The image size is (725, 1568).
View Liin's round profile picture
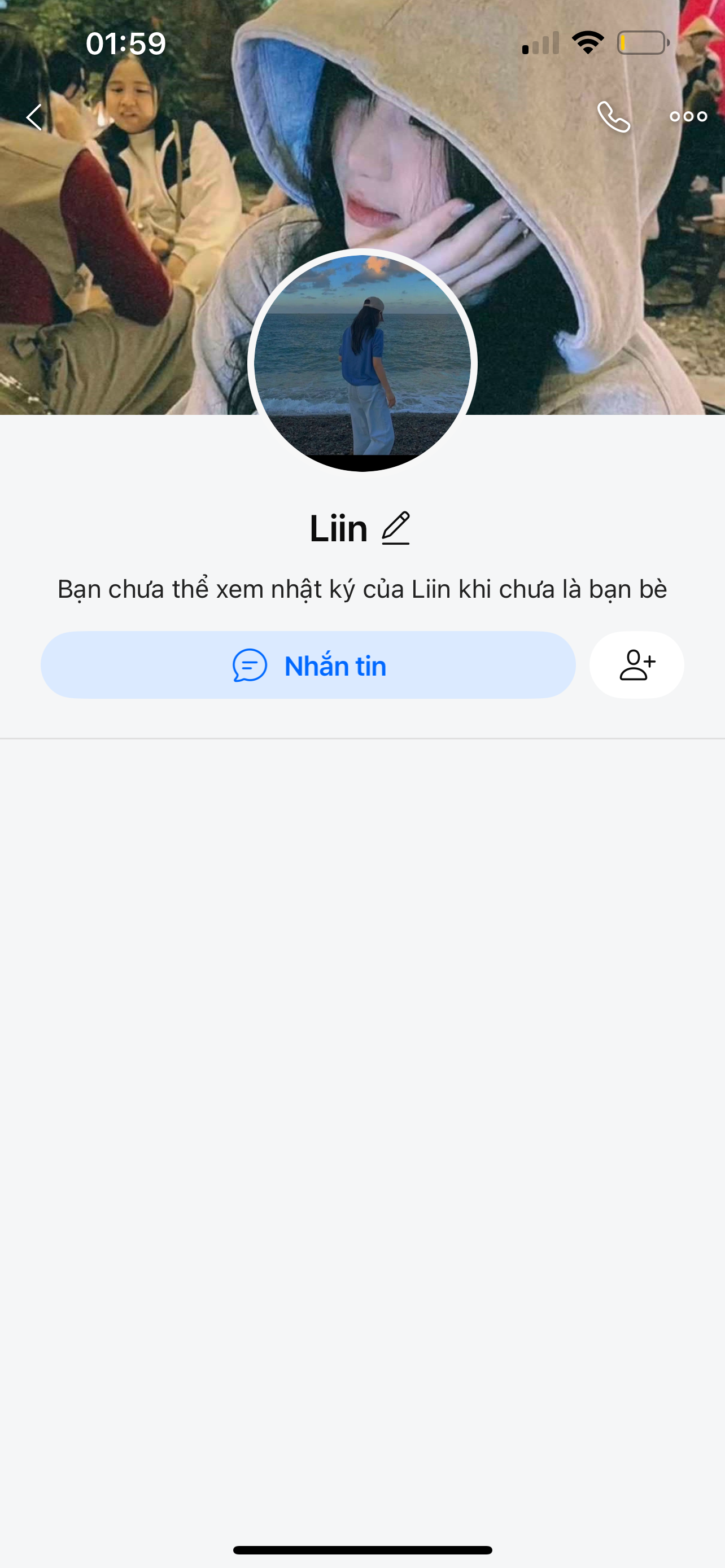(362, 362)
